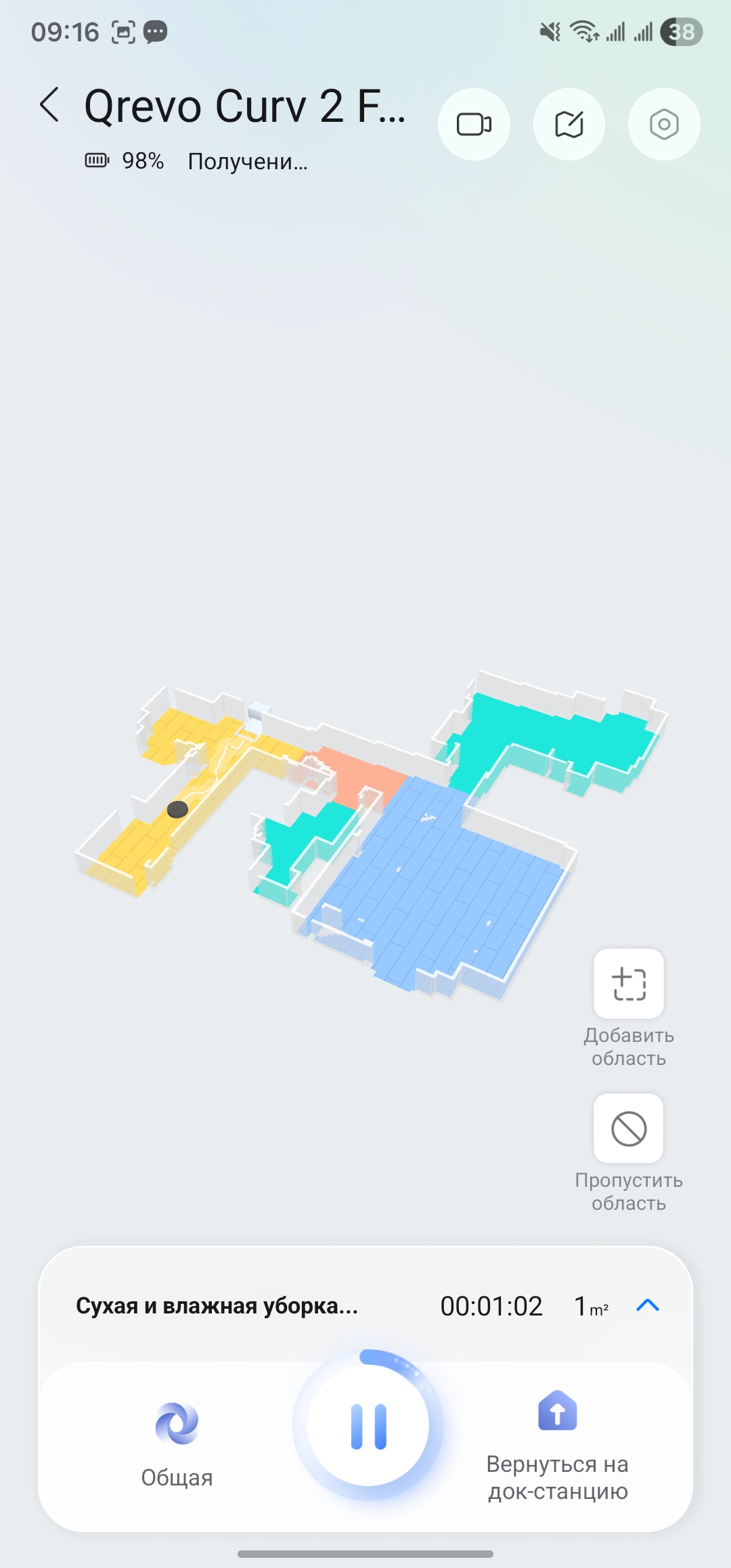
Task: Go back from the Qrevo Curv device screen
Action: [x=49, y=106]
